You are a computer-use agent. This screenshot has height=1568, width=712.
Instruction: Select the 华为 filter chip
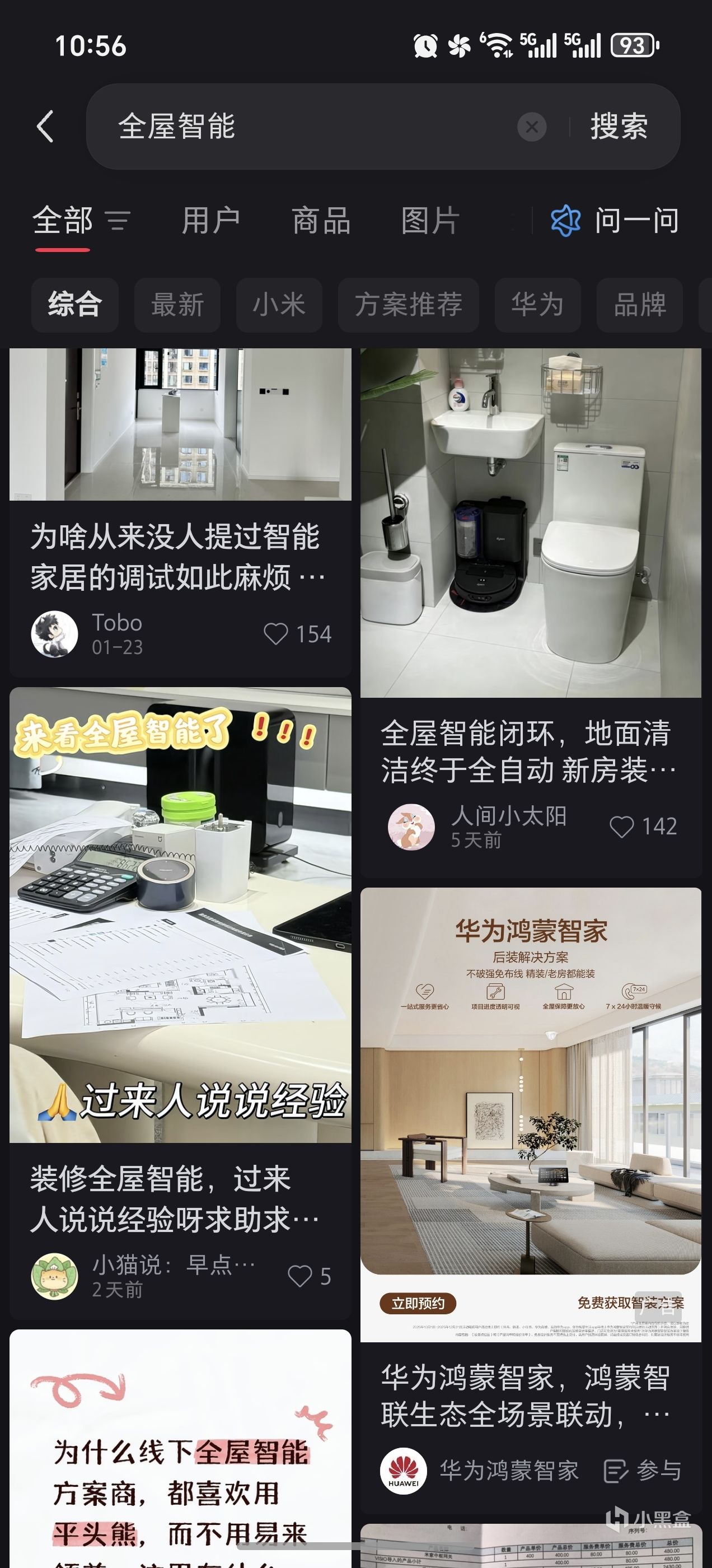click(537, 304)
